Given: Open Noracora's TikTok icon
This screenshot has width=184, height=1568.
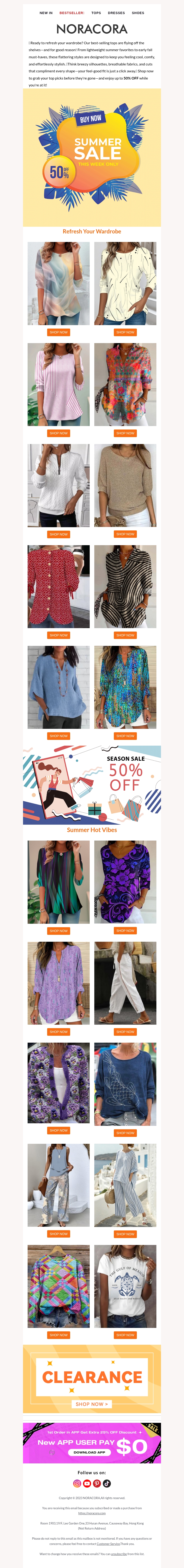Looking at the screenshot, I should pos(107,1483).
